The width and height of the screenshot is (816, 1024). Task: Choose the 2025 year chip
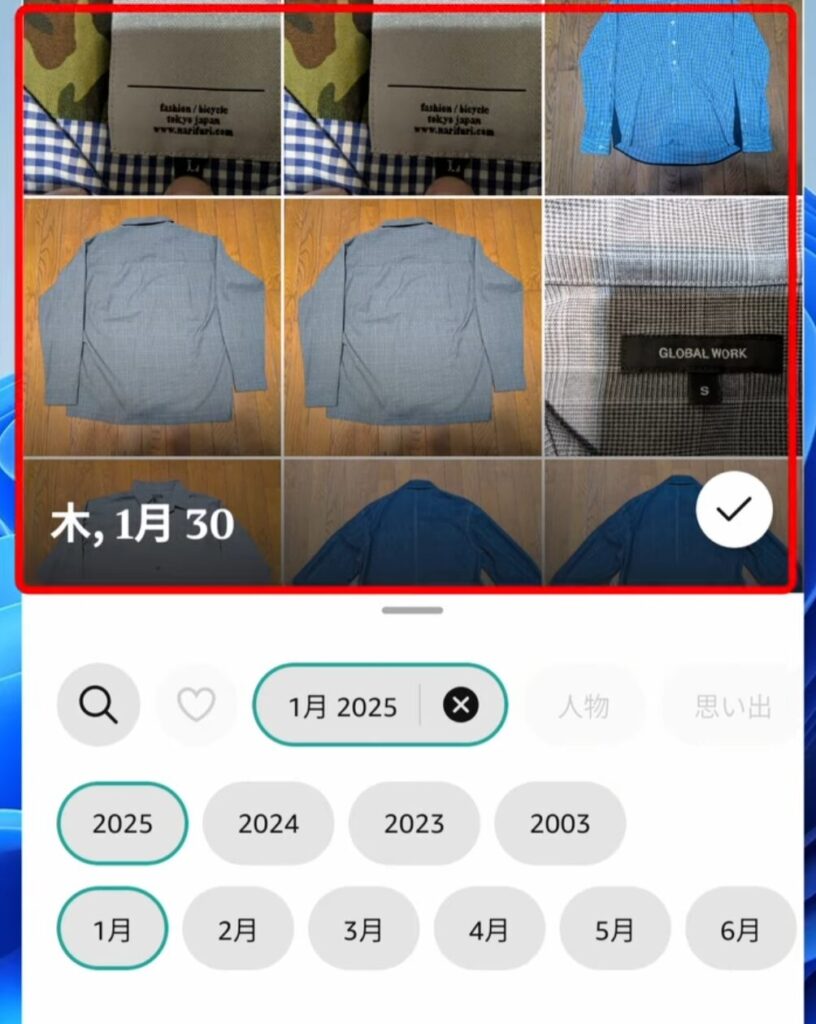pos(123,823)
